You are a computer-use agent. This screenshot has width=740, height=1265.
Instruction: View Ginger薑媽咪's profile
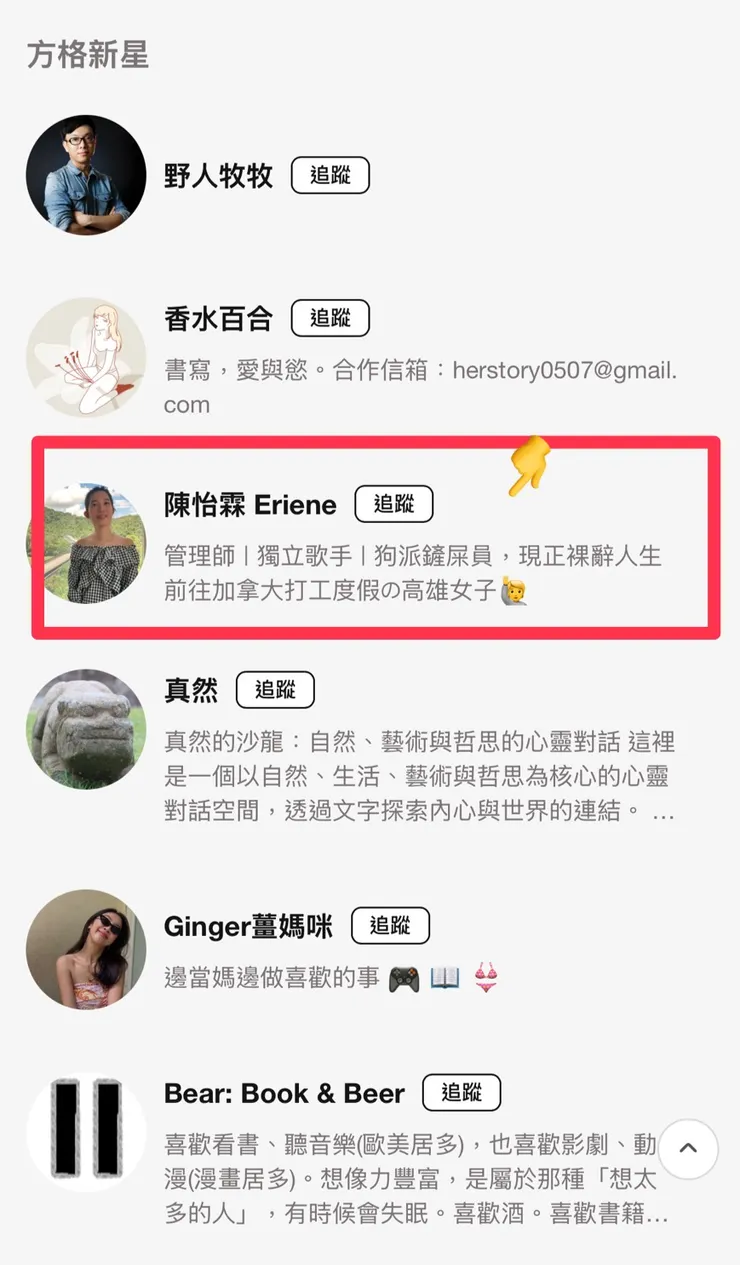248,927
